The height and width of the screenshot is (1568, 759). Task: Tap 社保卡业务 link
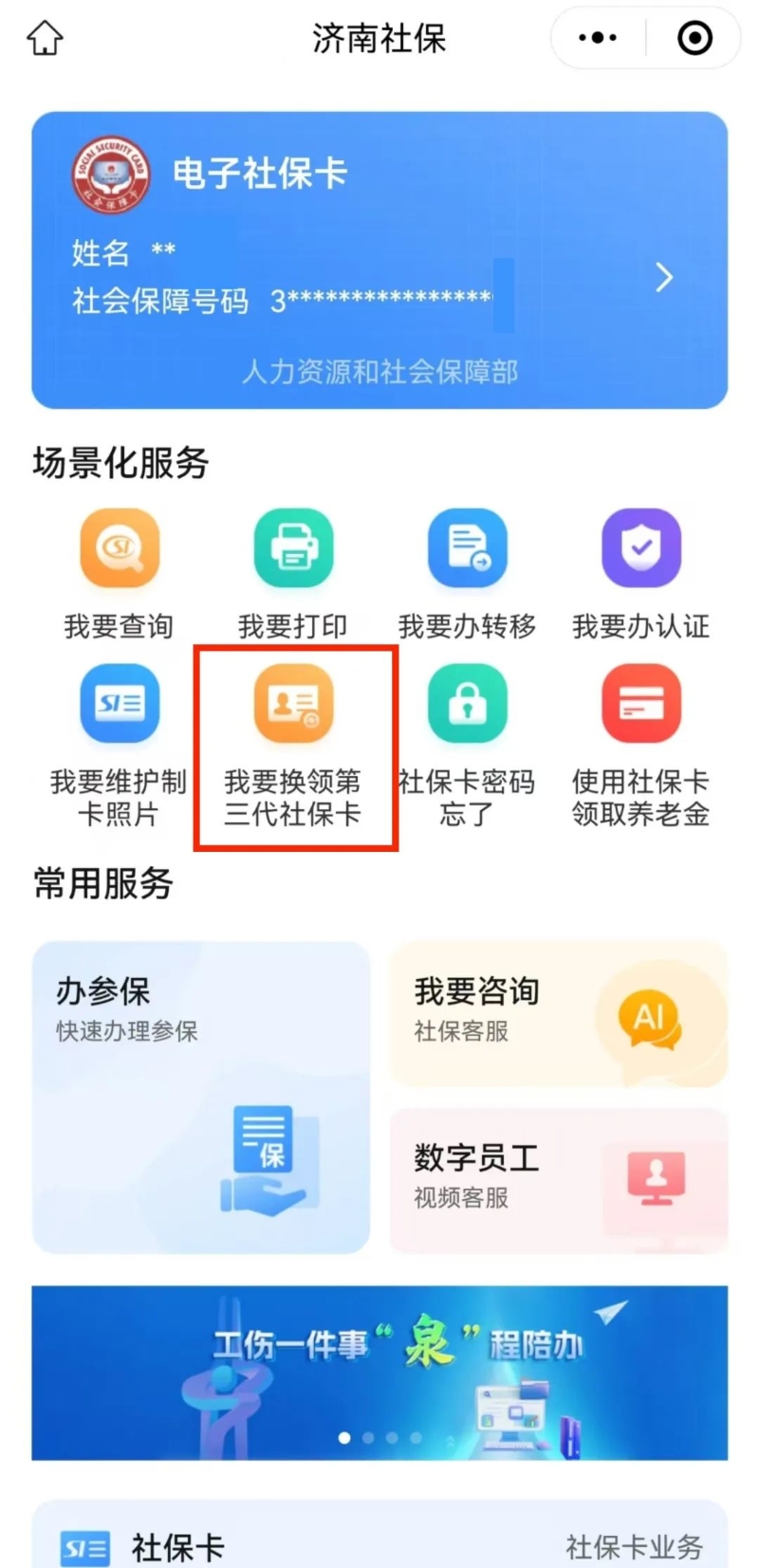click(634, 1547)
